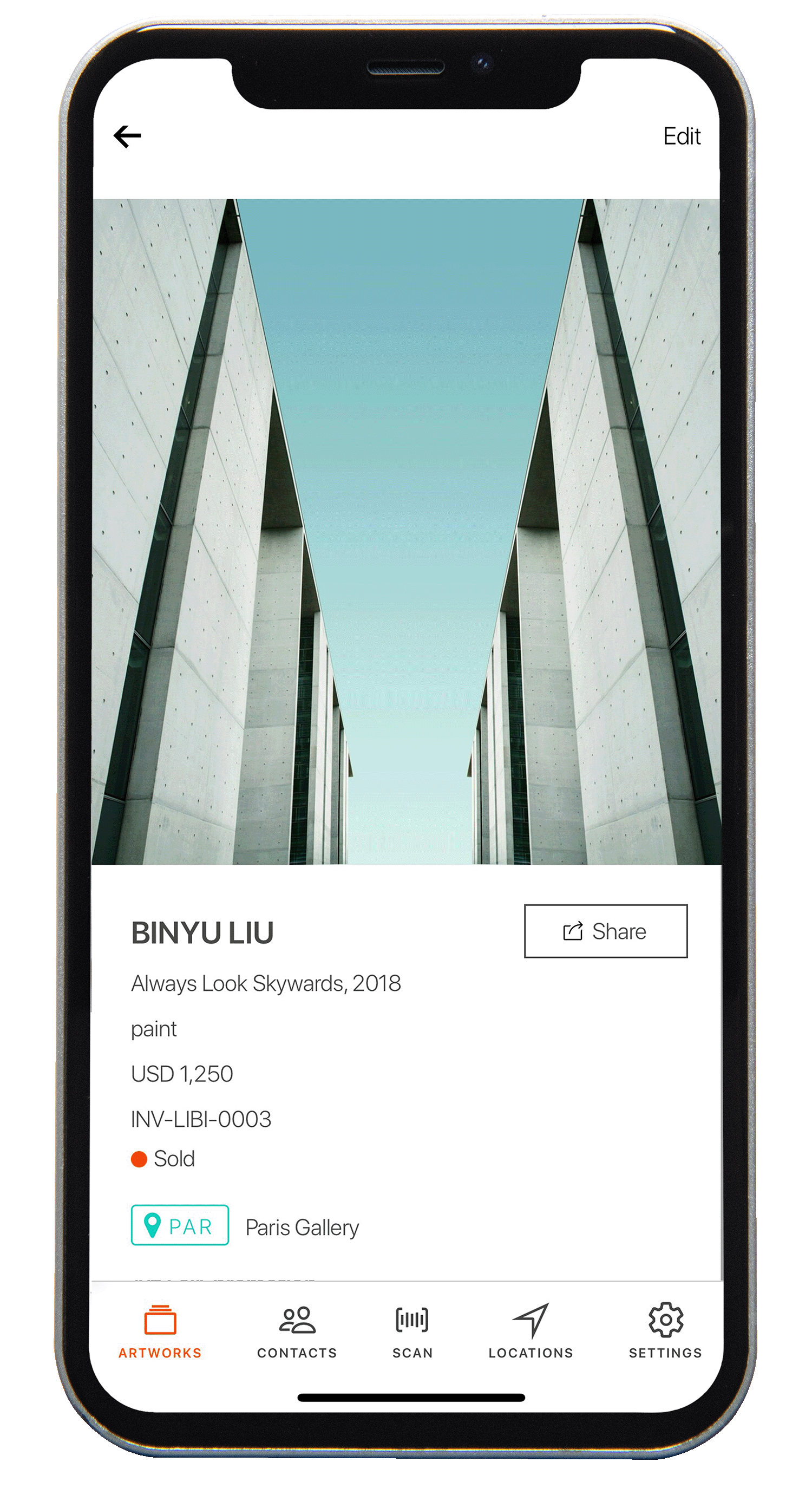Open the Contacts tab
Screen dimensions: 812x1508
click(297, 1331)
